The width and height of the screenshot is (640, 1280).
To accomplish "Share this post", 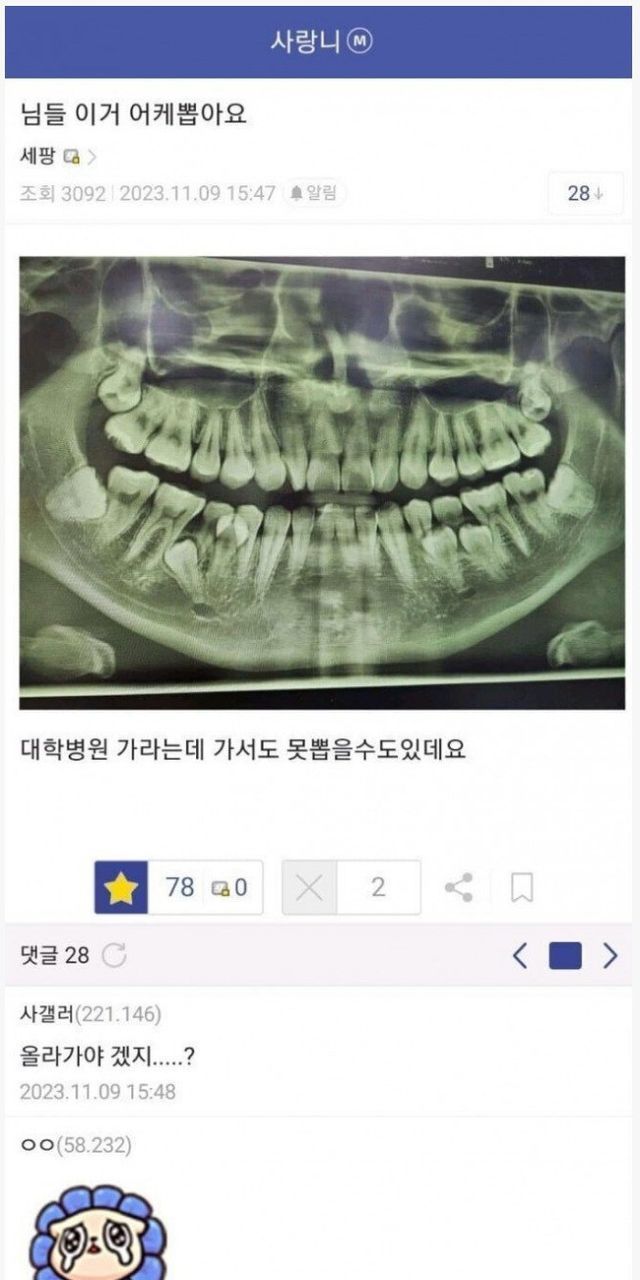I will (459, 887).
